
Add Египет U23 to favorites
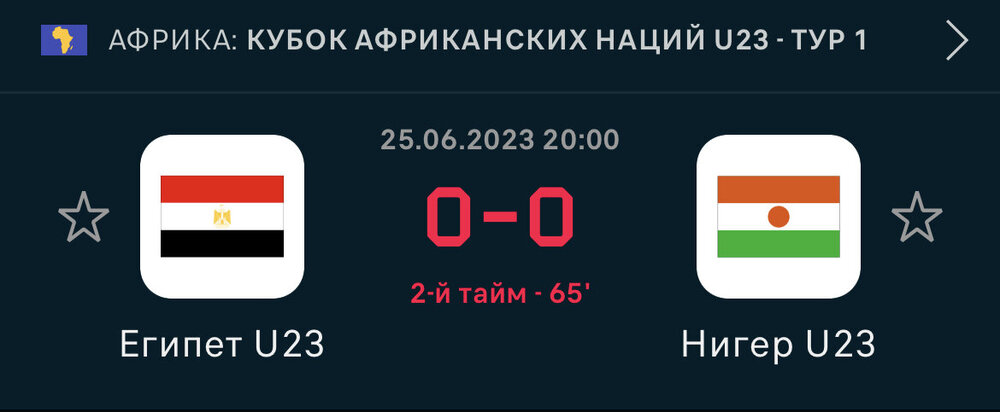(x=83, y=217)
